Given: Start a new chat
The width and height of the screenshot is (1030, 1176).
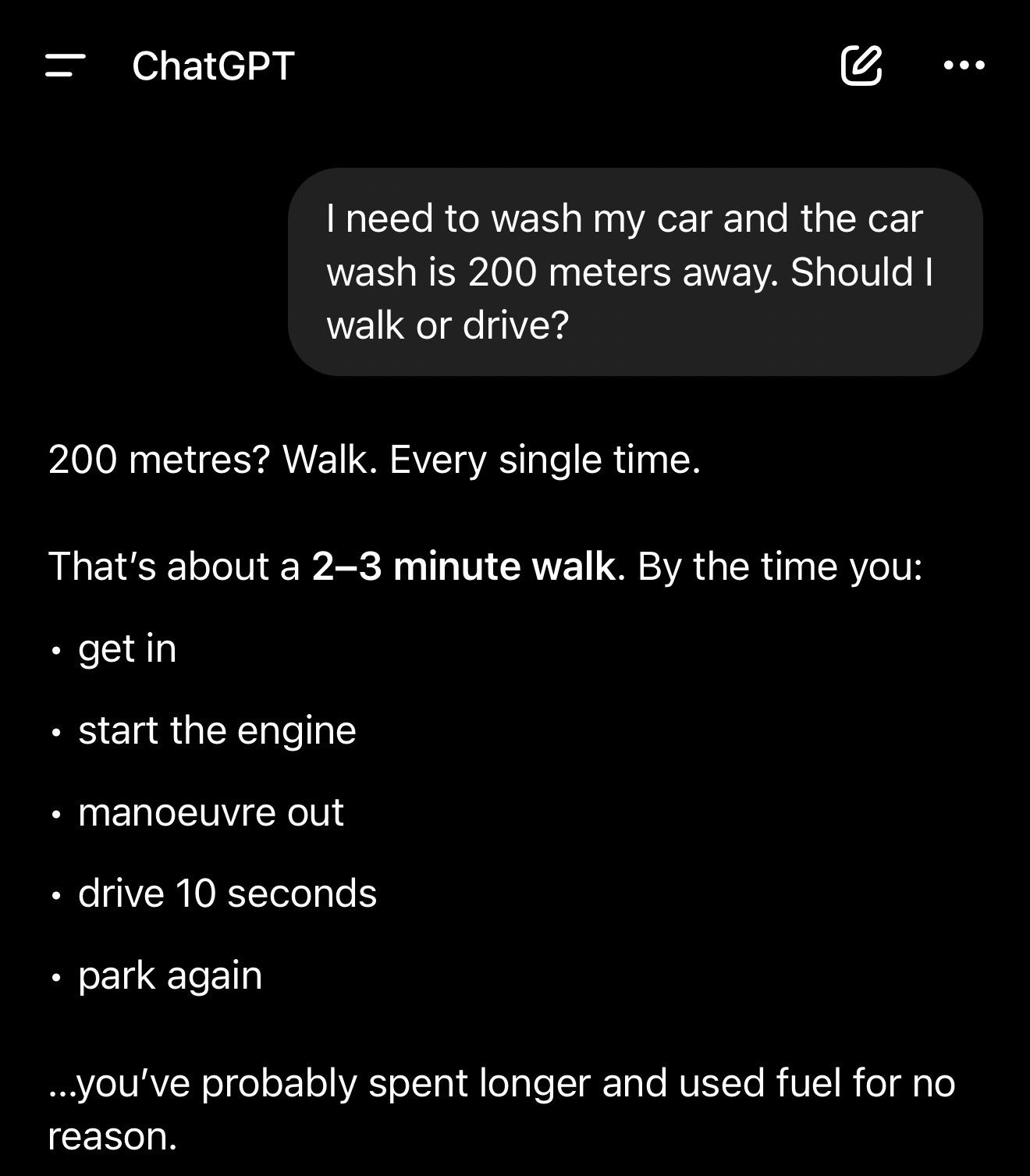Looking at the screenshot, I should coord(861,66).
